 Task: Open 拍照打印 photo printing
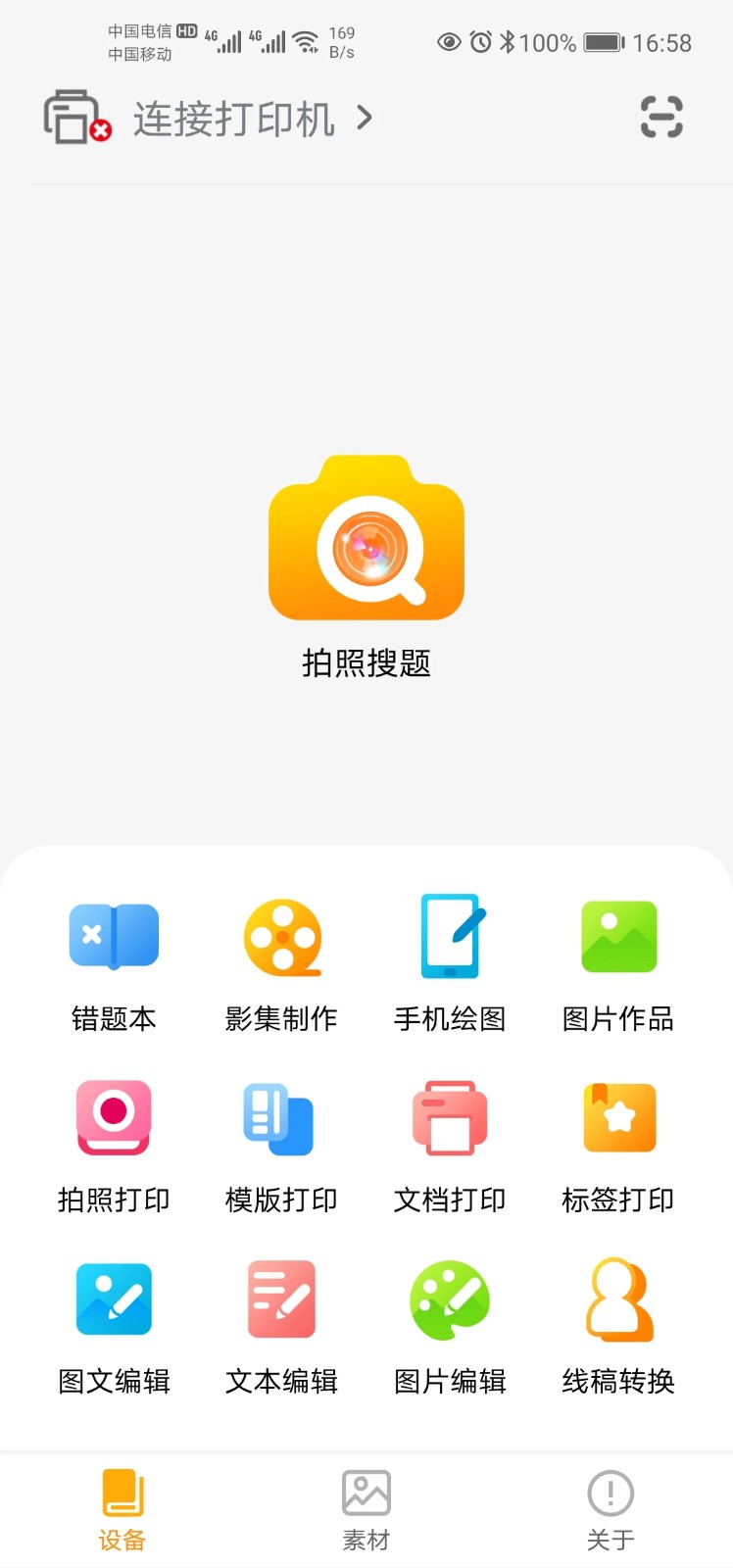tap(113, 1142)
